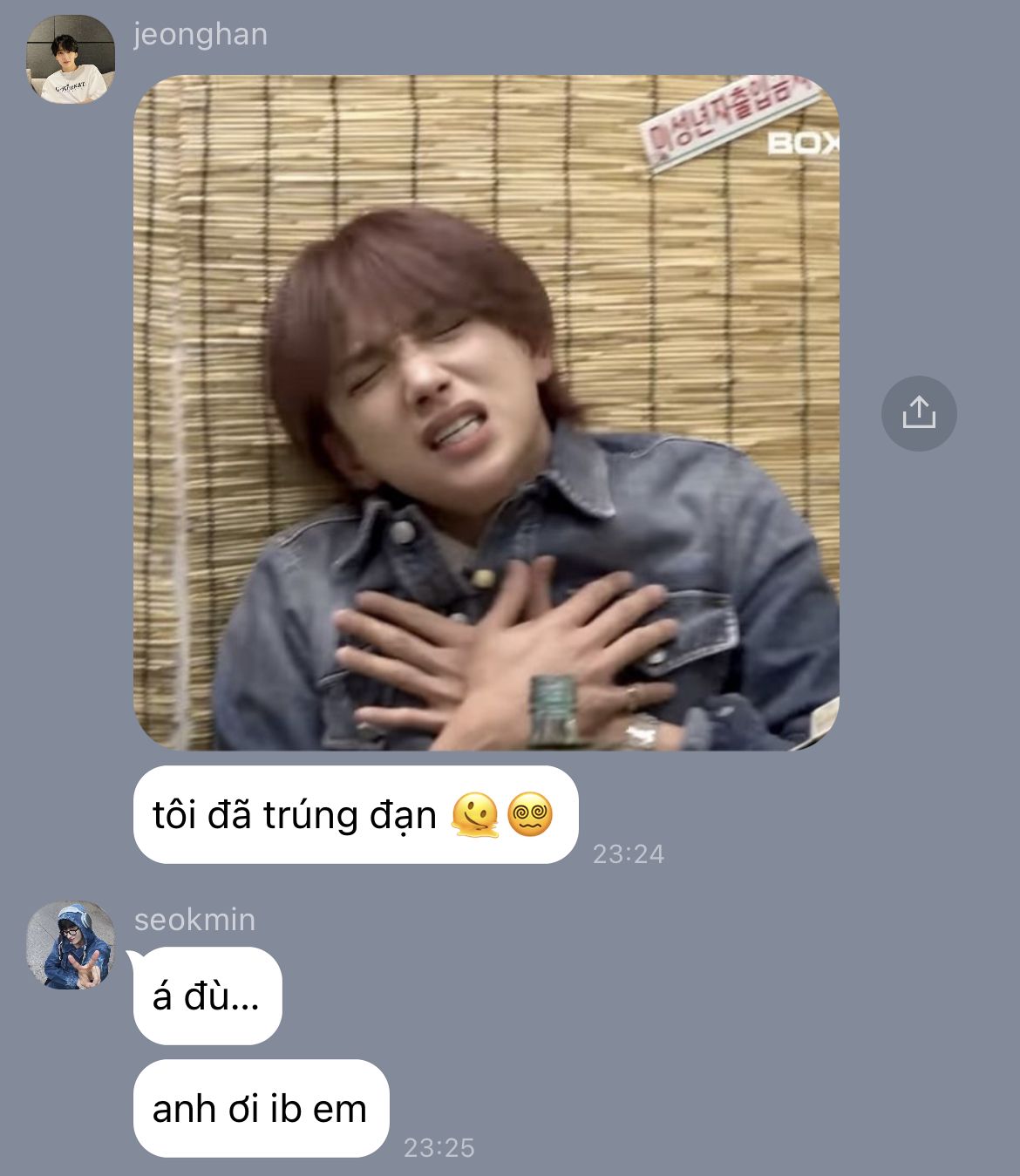Open seokmin's profile picture

tap(71, 945)
